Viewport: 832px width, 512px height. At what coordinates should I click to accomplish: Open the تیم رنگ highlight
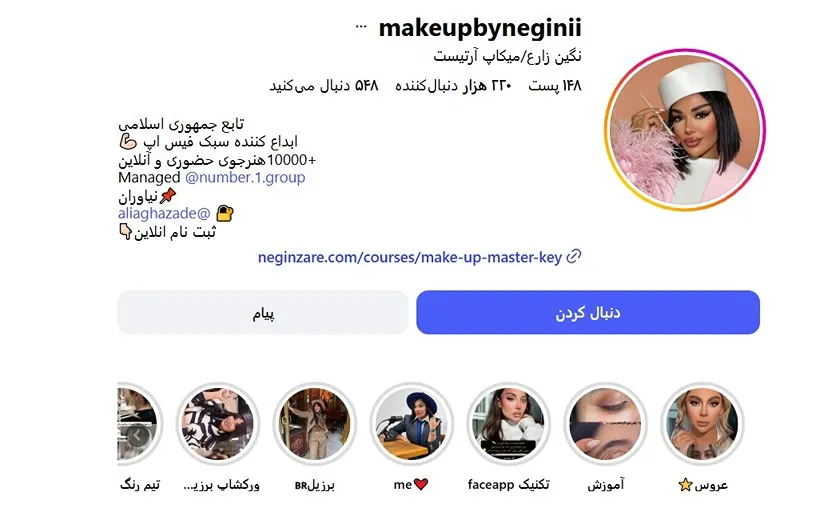[x=137, y=425]
